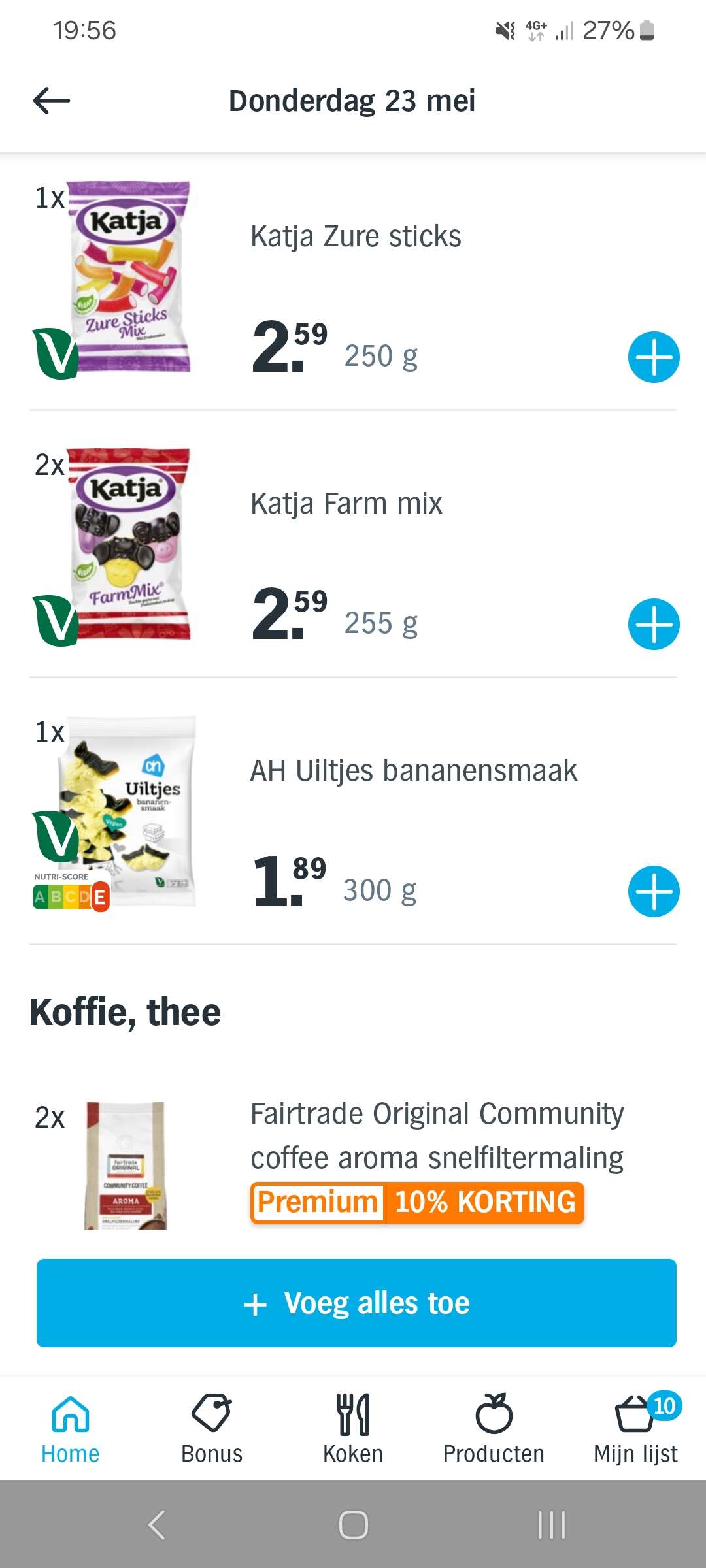This screenshot has height=1568, width=706.
Task: Switch to the Bonus tab
Action: (x=212, y=1429)
